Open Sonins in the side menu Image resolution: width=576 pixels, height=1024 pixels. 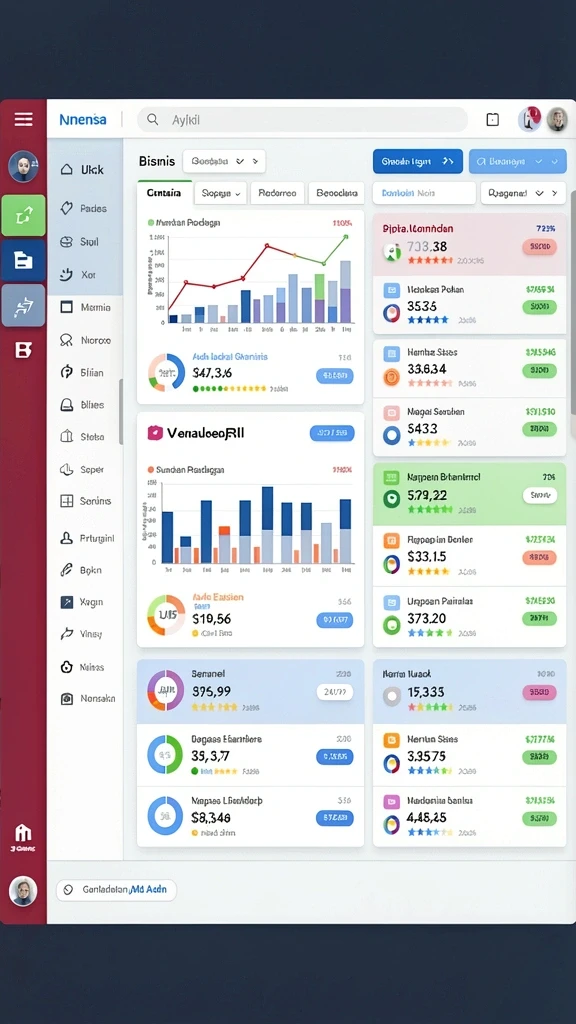85,501
